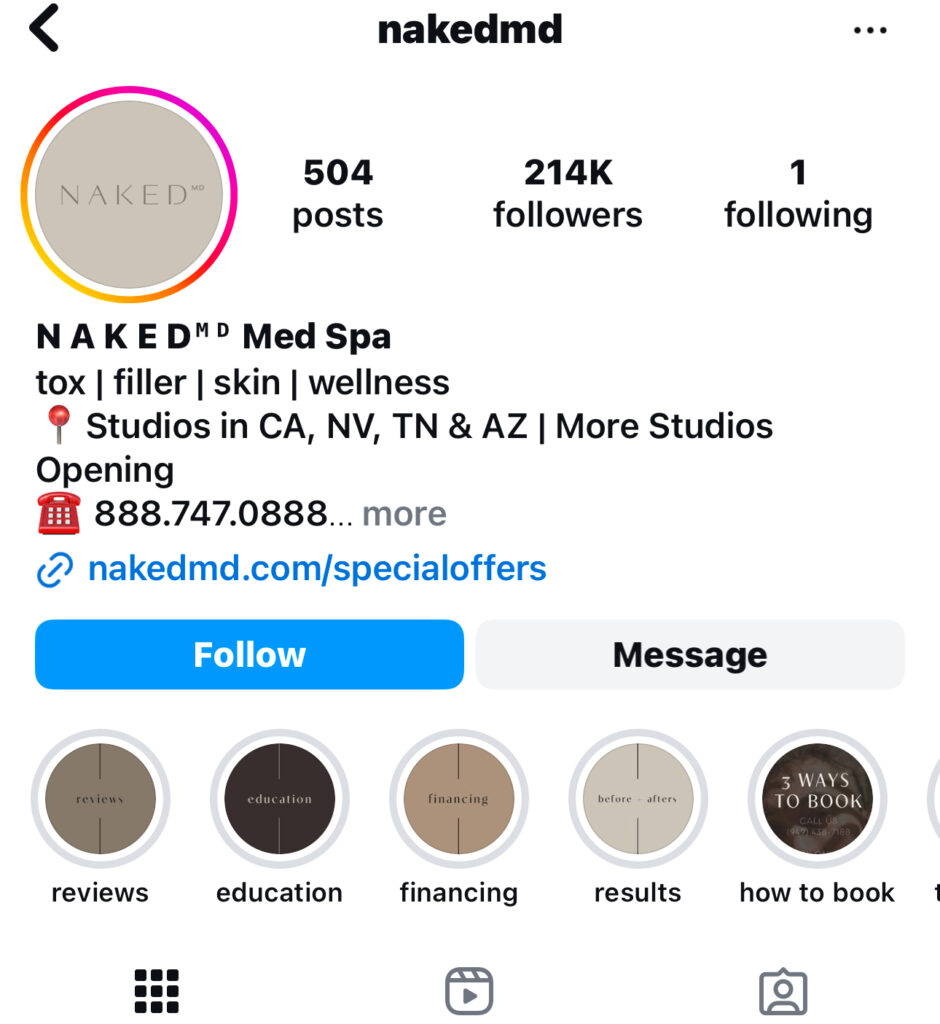This screenshot has height=1024, width=940.
Task: Show the 214K followers list
Action: (x=567, y=194)
